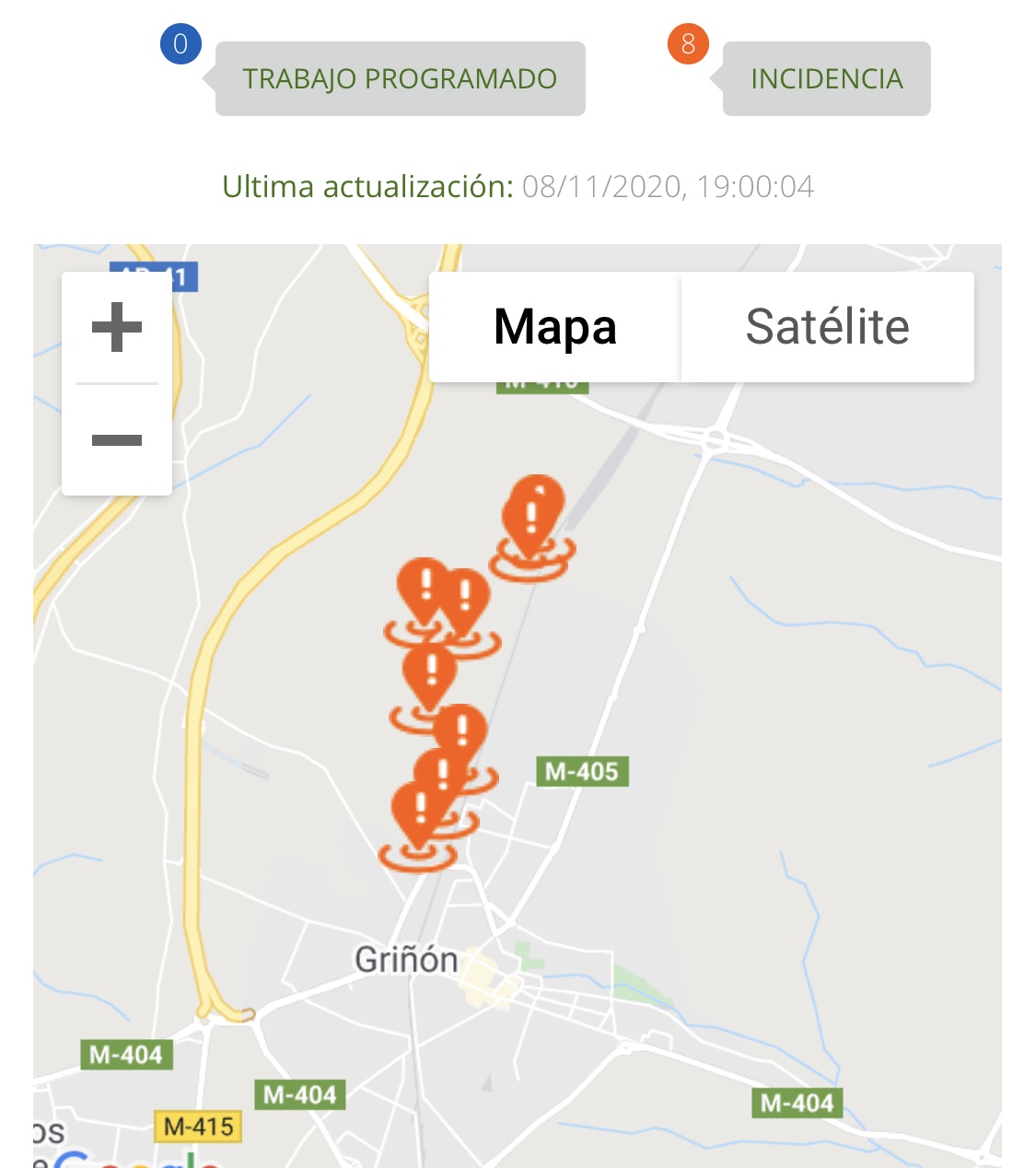The height and width of the screenshot is (1168, 1036).
Task: Zoom out of the map
Action: click(117, 439)
